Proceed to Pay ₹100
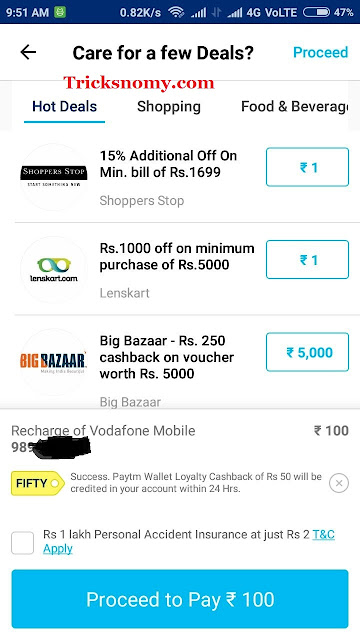The height and width of the screenshot is (640, 360). click(180, 599)
